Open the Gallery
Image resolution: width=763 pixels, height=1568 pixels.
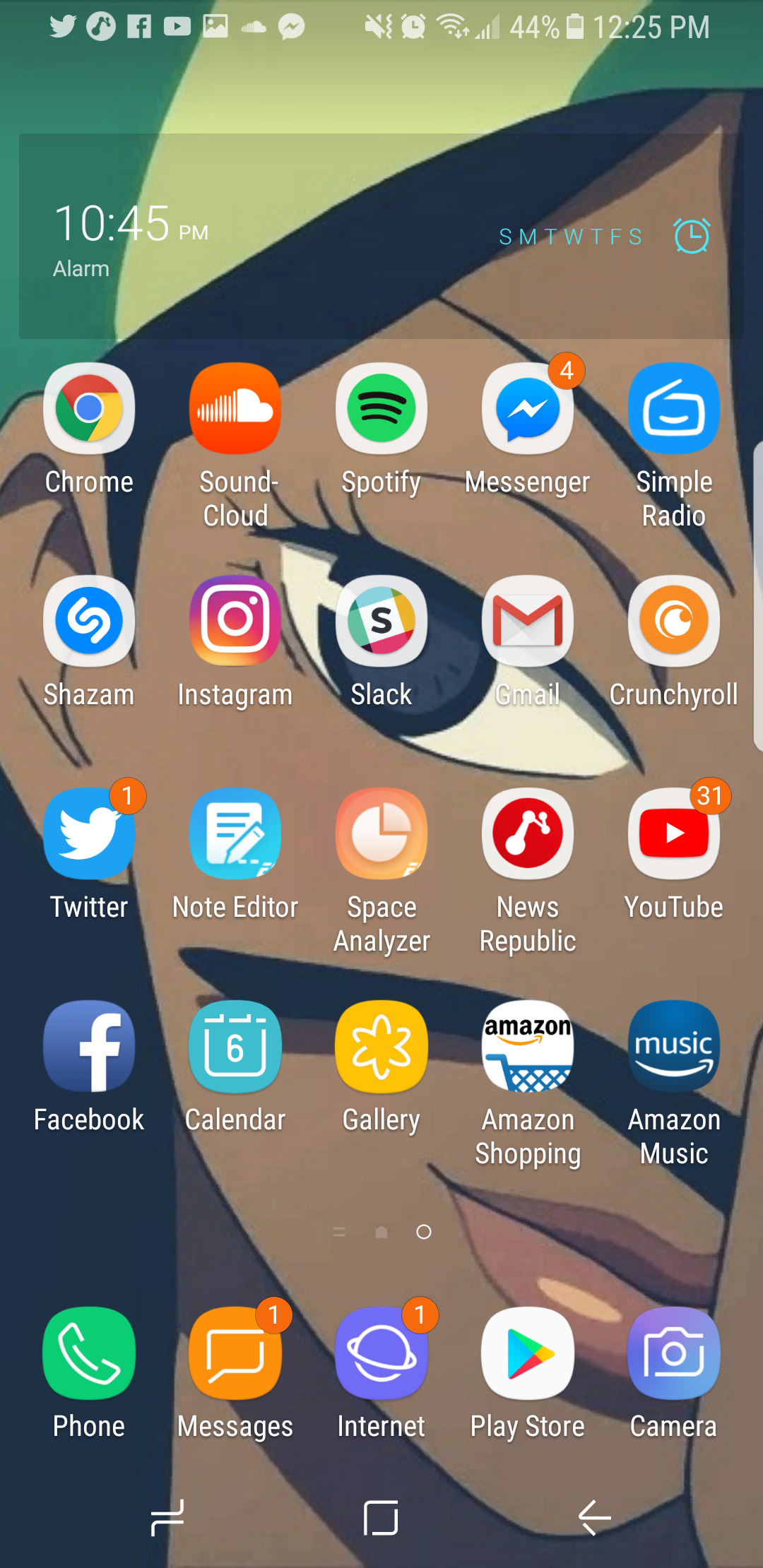(x=381, y=1047)
